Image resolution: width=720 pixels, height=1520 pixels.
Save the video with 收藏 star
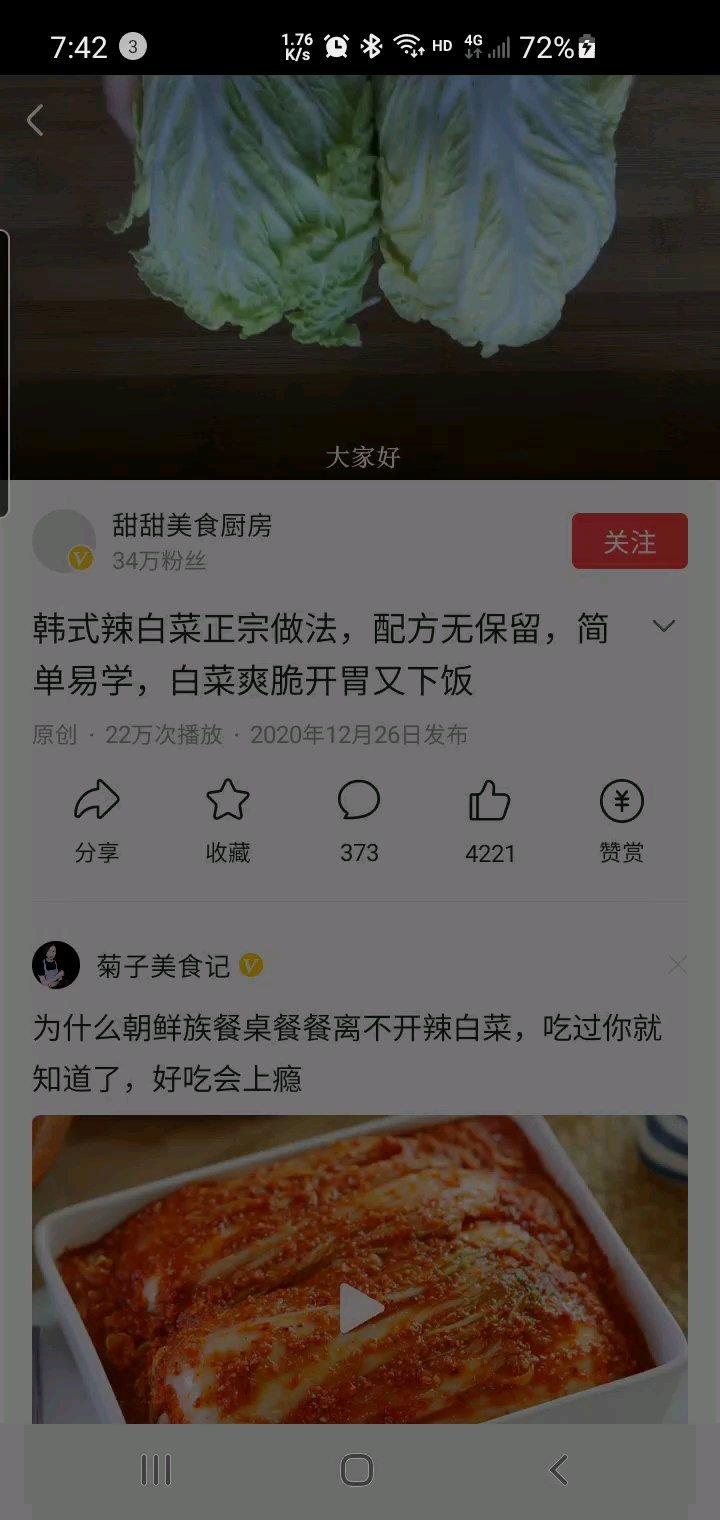[228, 822]
